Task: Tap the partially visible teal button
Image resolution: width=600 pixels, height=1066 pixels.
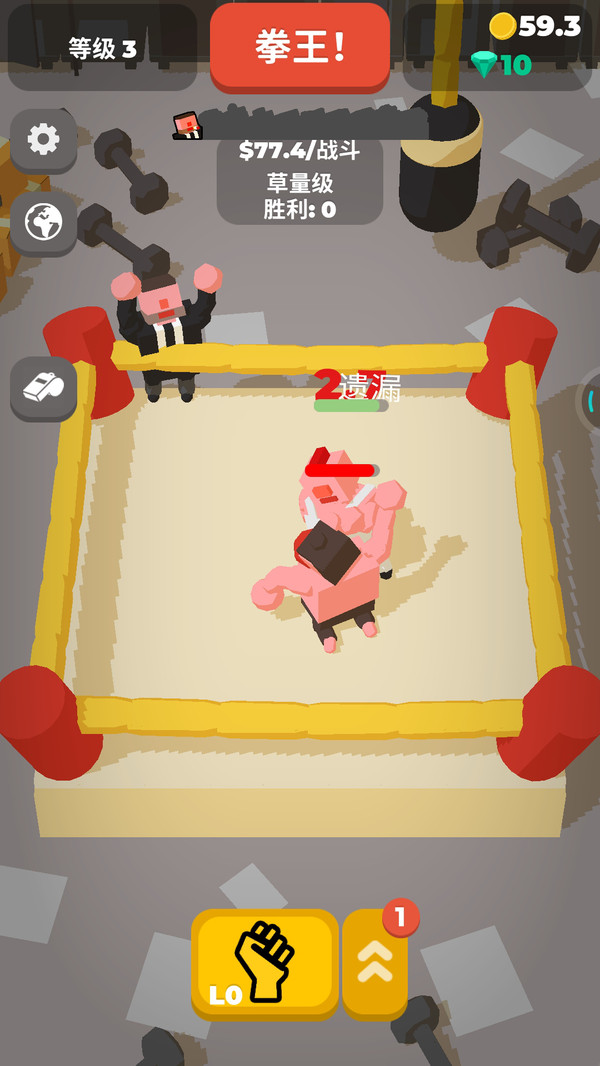Action: pos(591,400)
